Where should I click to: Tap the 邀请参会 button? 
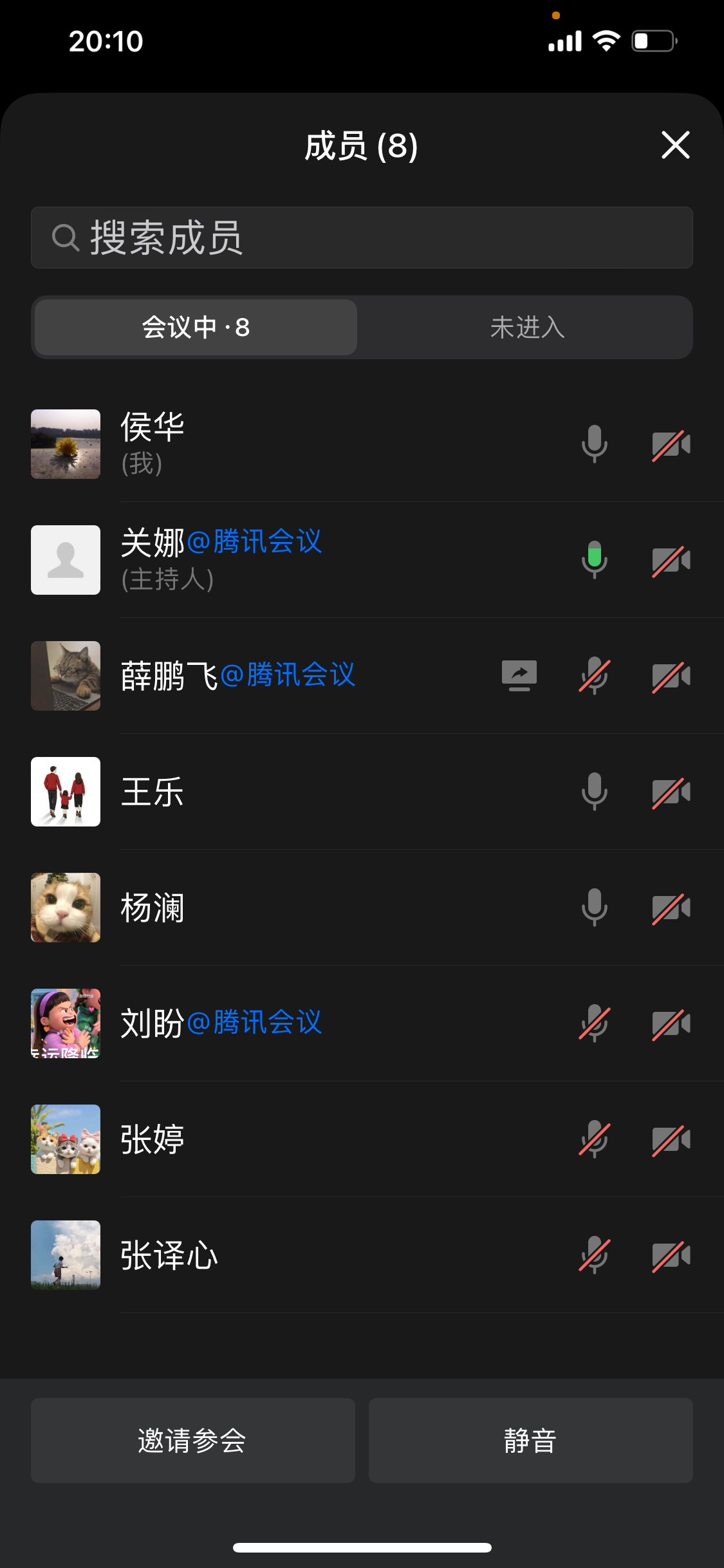tap(193, 1441)
